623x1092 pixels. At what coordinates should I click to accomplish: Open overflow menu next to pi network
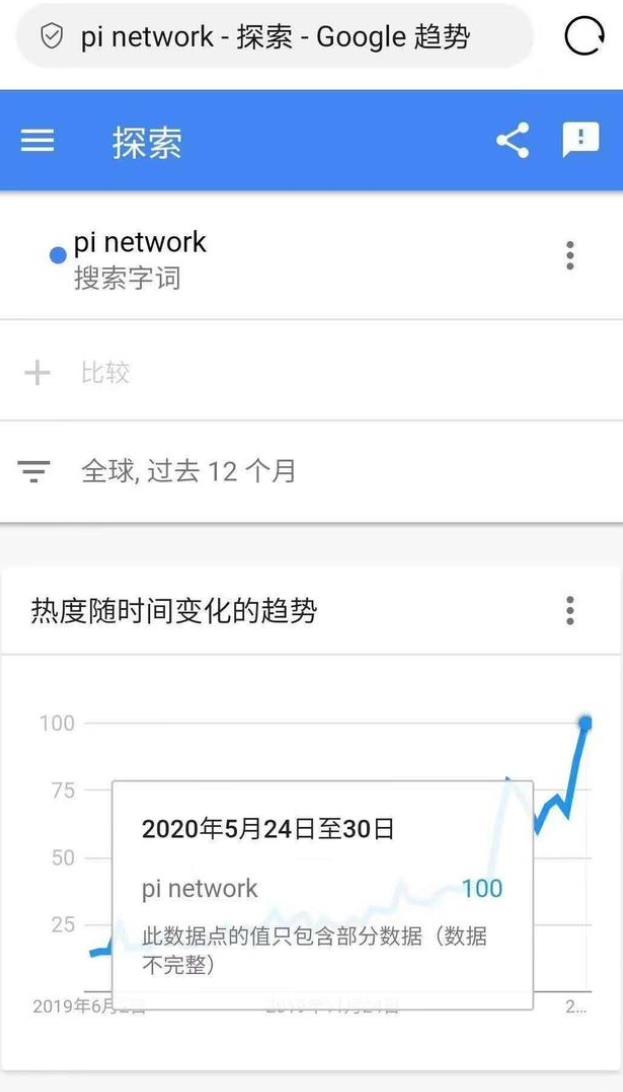[x=570, y=256]
